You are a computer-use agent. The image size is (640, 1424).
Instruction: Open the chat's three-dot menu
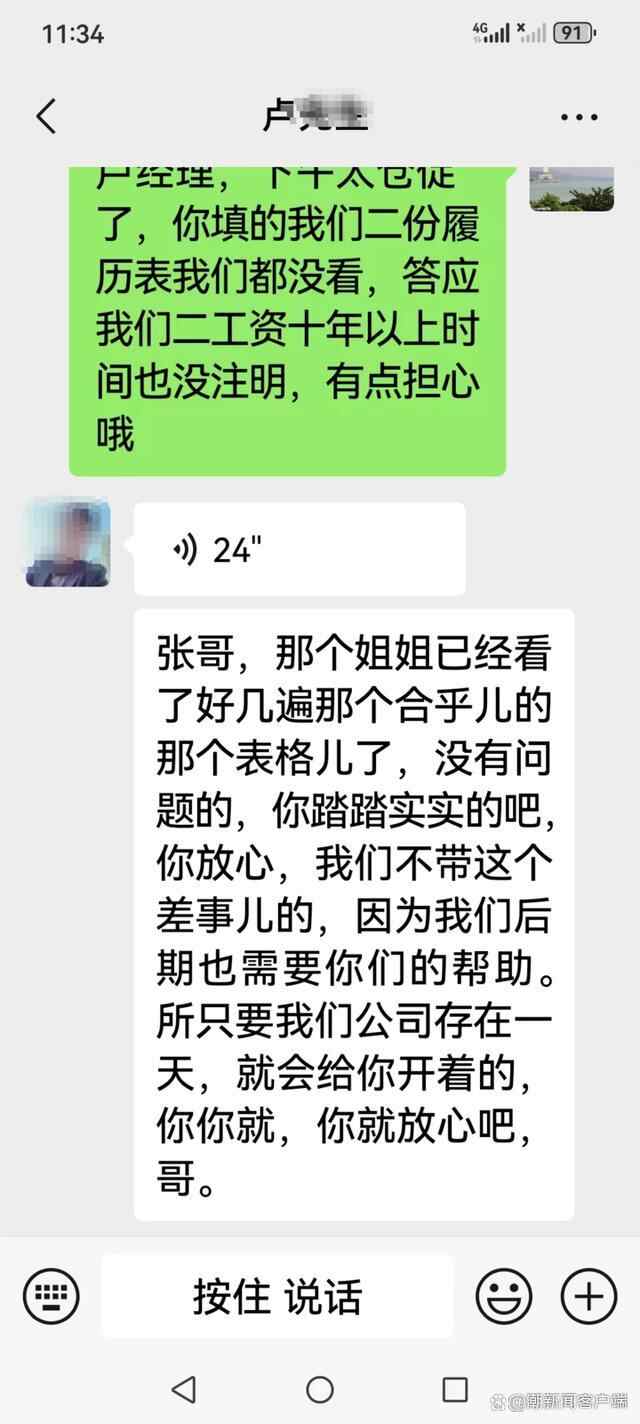click(579, 118)
